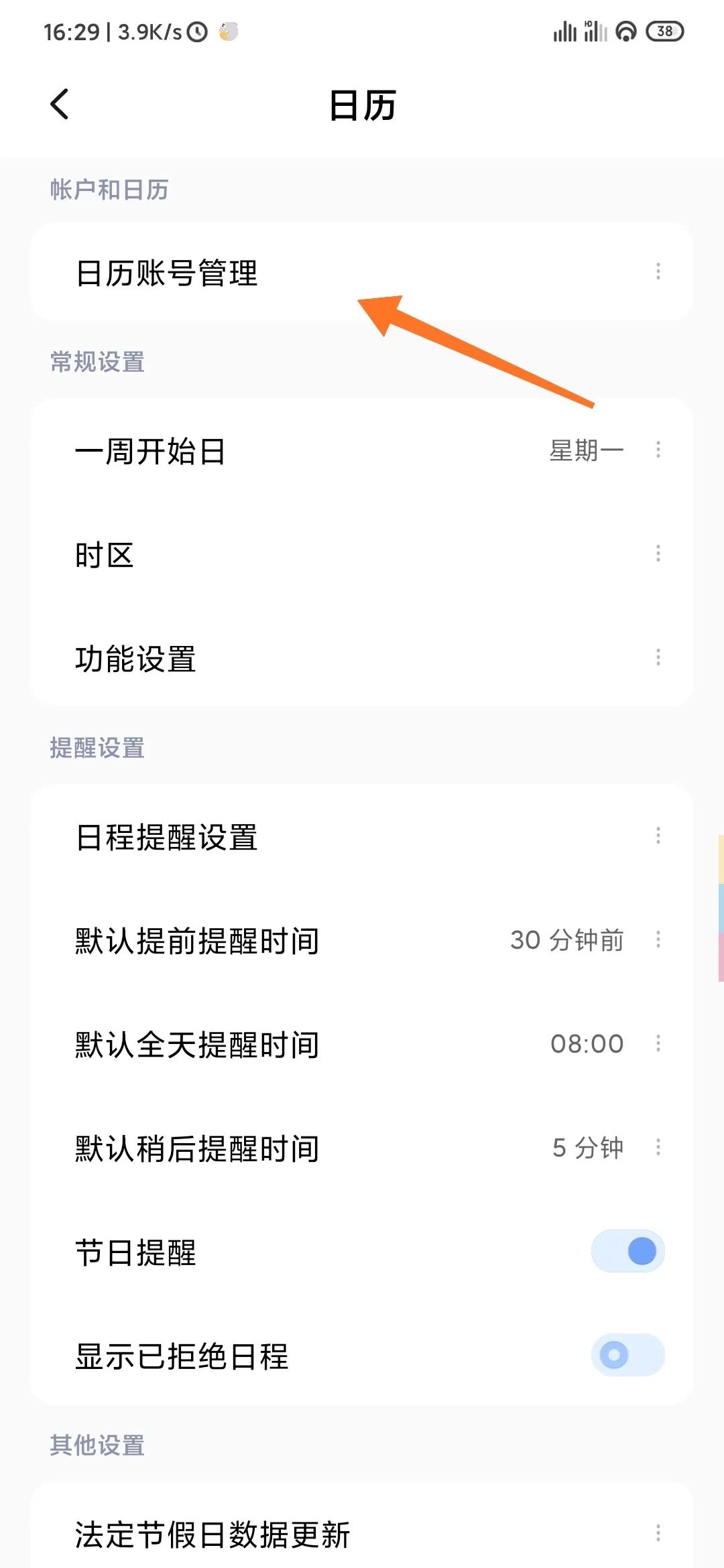Adjust 默认稍后提醒时间

pyautogui.click(x=362, y=1148)
